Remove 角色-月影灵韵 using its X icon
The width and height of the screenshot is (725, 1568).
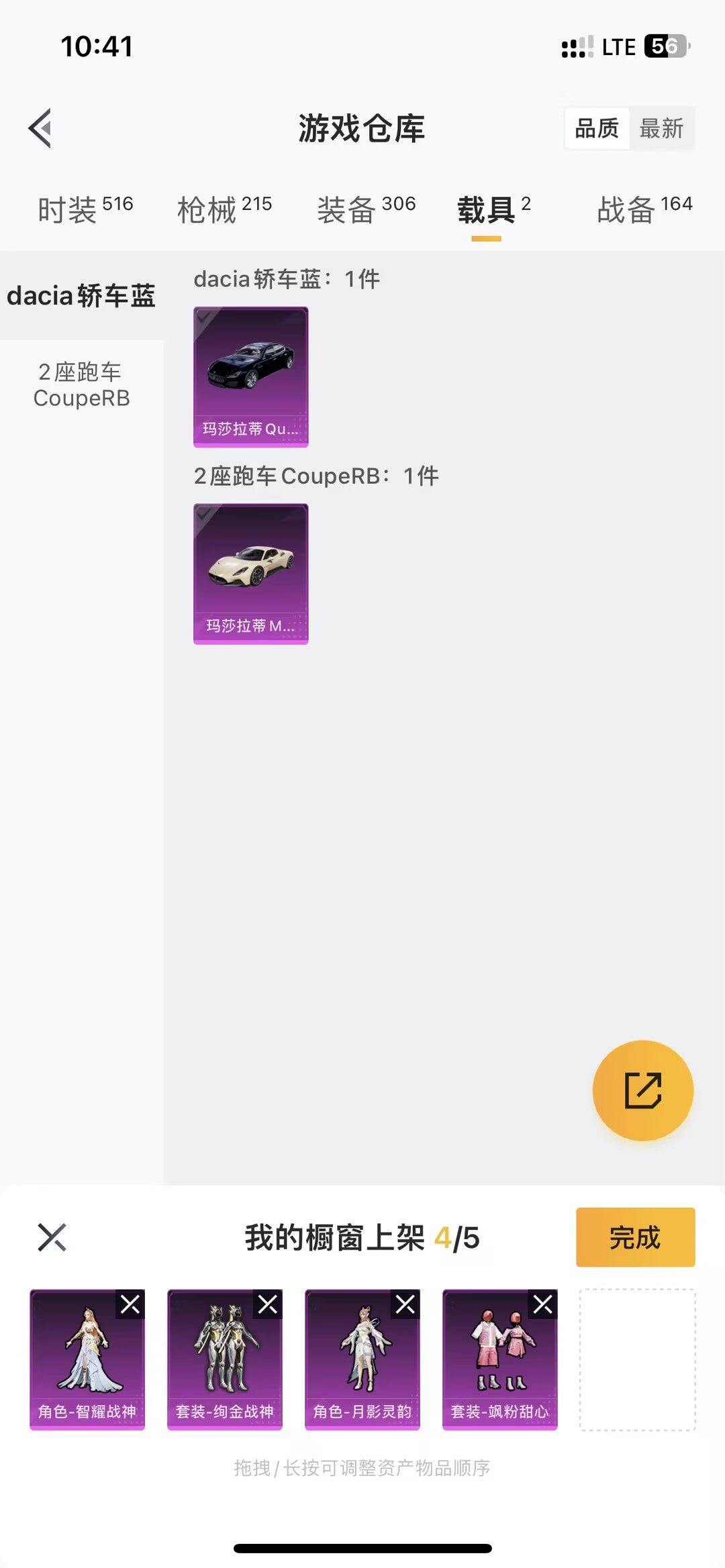tap(403, 1304)
